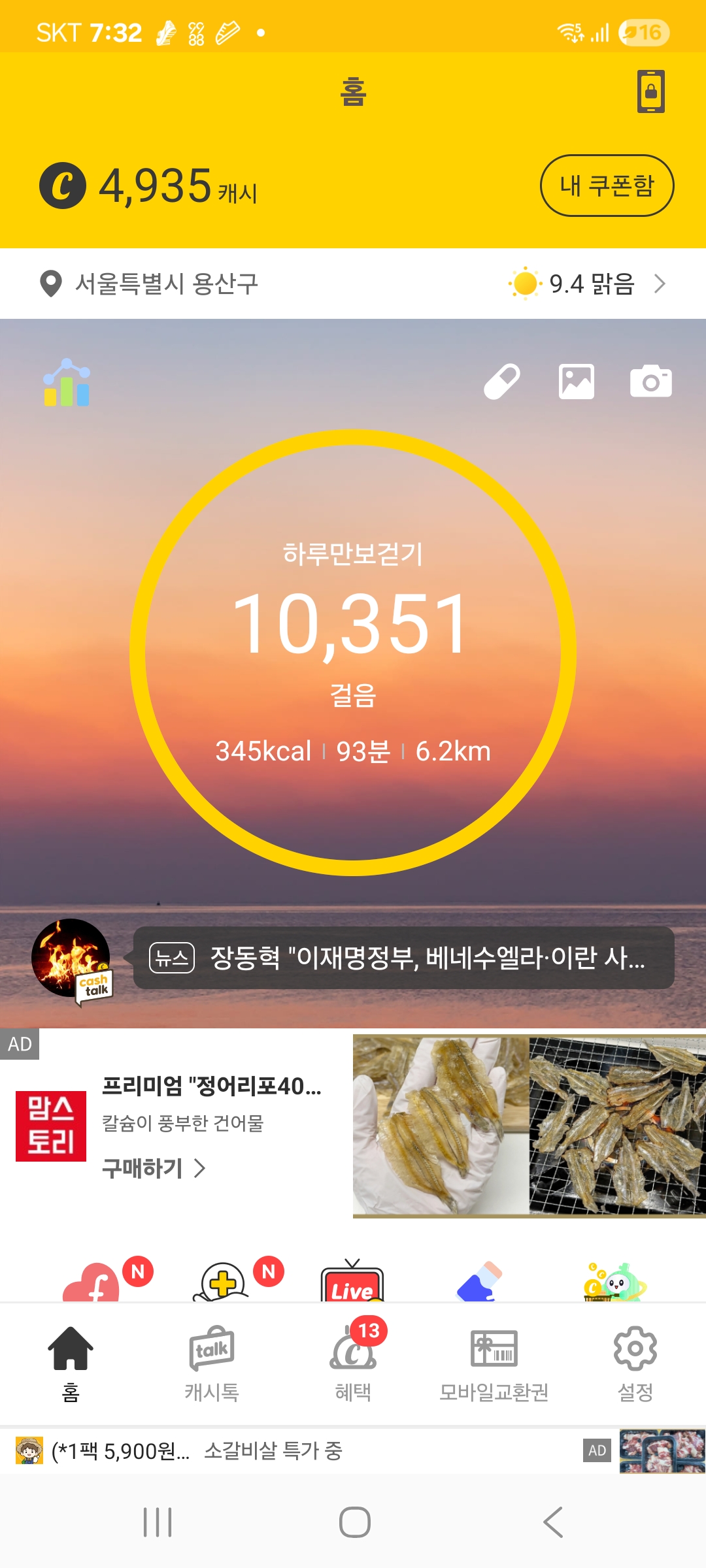Open weather details for 9.4 맑음
Viewport: 706px width, 1568px height.
[x=587, y=284]
